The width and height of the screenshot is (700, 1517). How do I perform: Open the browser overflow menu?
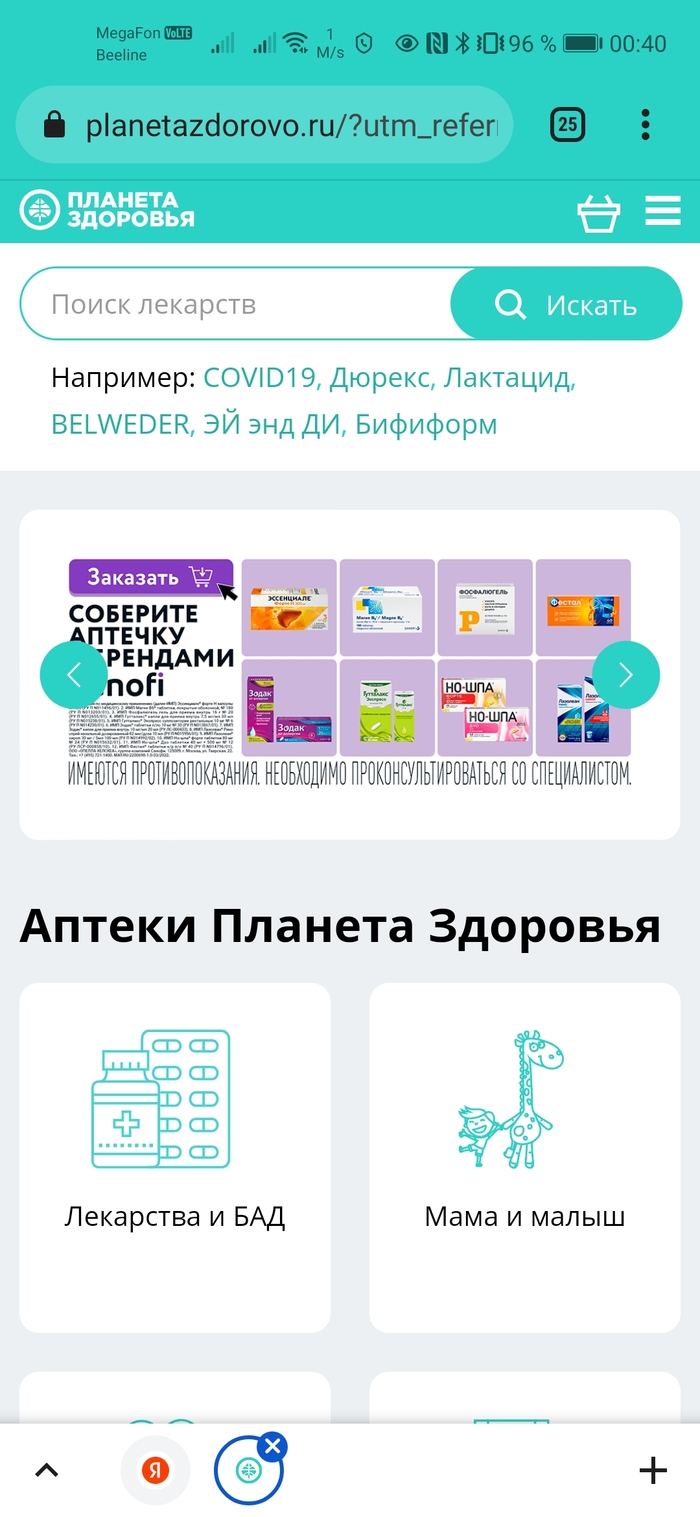pos(645,125)
